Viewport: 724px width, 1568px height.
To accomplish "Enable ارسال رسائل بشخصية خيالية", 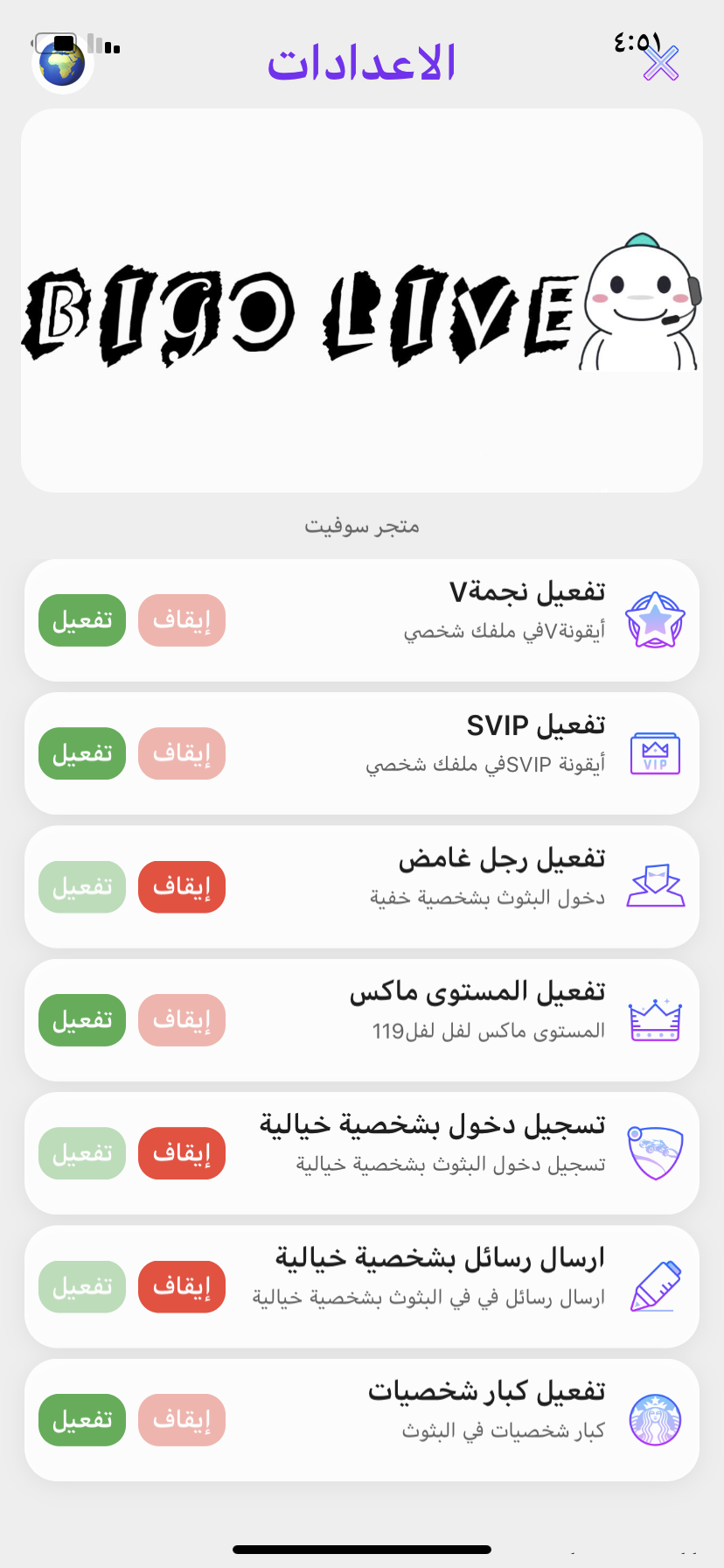I will (x=82, y=1286).
